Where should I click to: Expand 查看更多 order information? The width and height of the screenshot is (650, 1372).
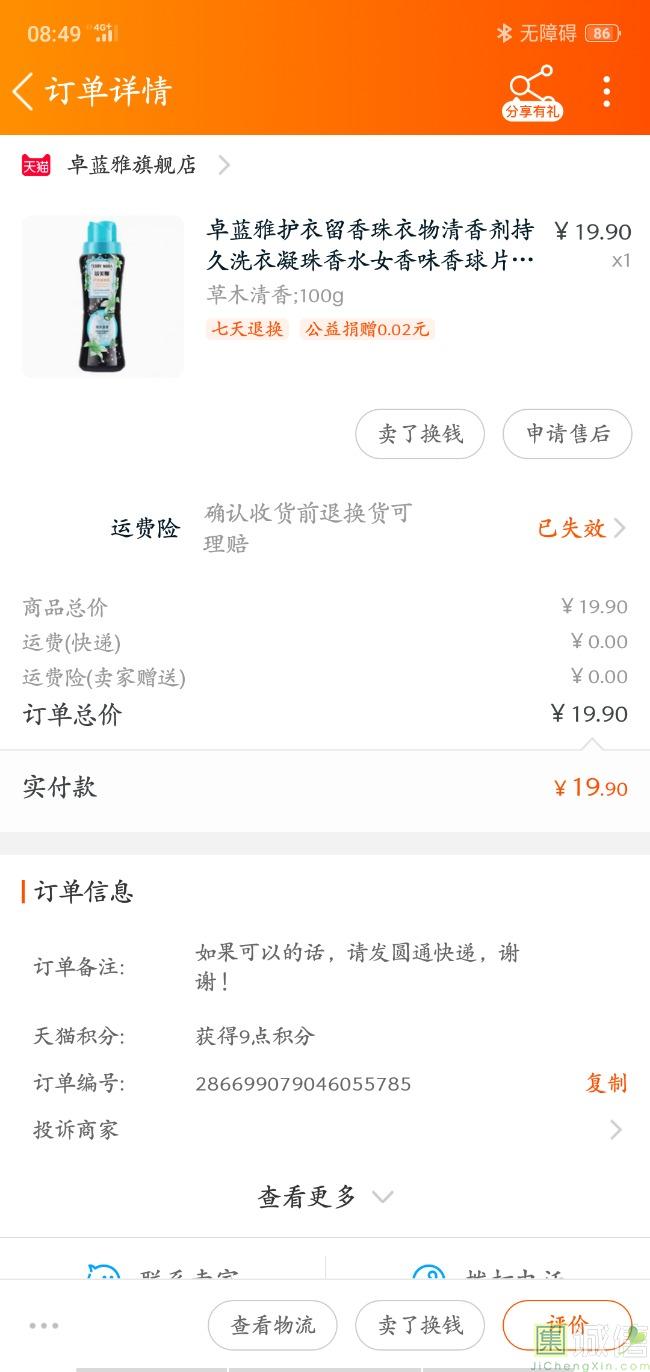coord(325,1196)
